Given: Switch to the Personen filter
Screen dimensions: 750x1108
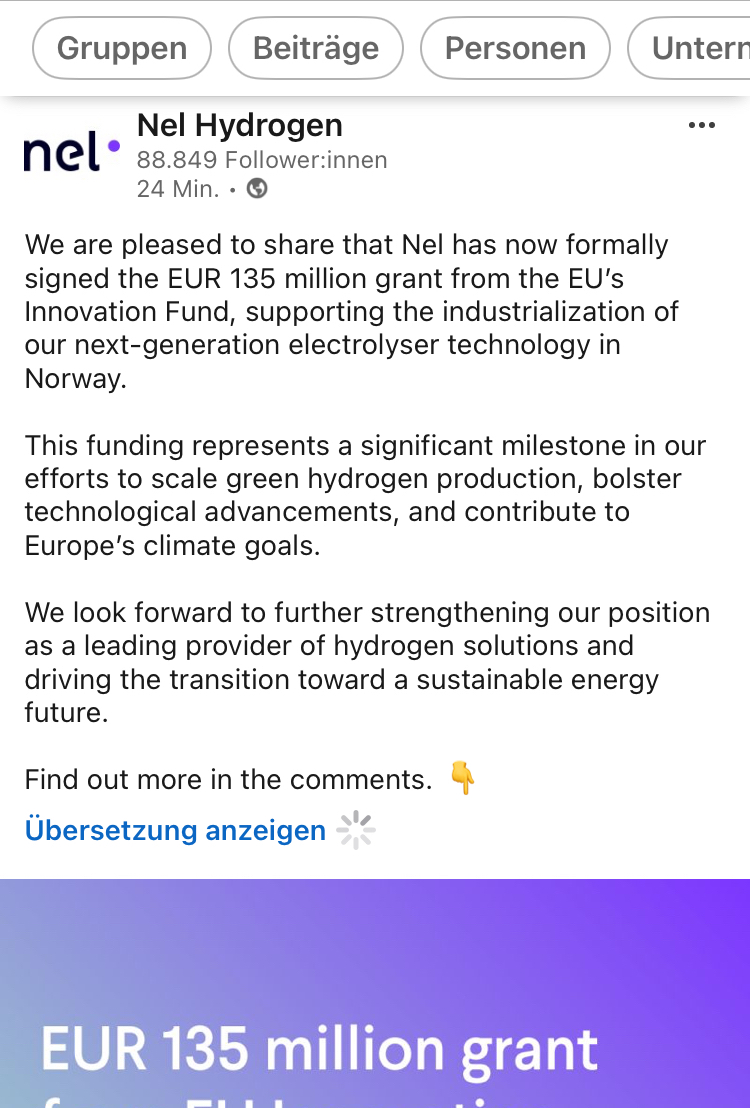Looking at the screenshot, I should [515, 48].
